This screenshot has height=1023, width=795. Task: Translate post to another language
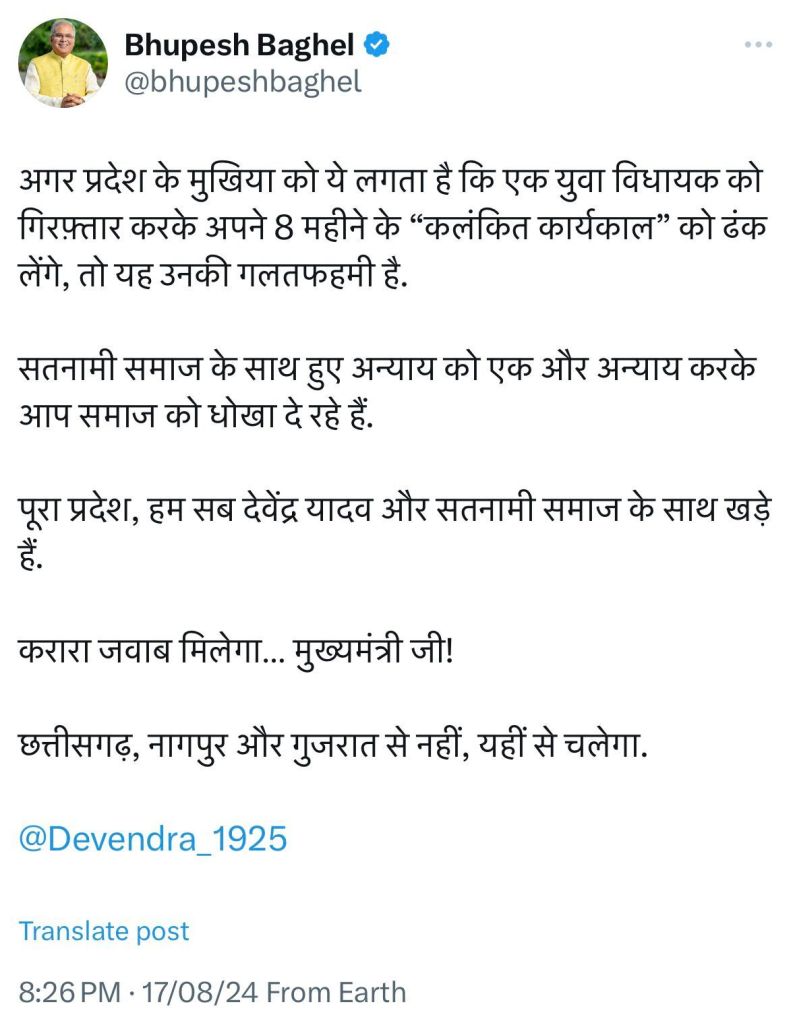pos(104,931)
